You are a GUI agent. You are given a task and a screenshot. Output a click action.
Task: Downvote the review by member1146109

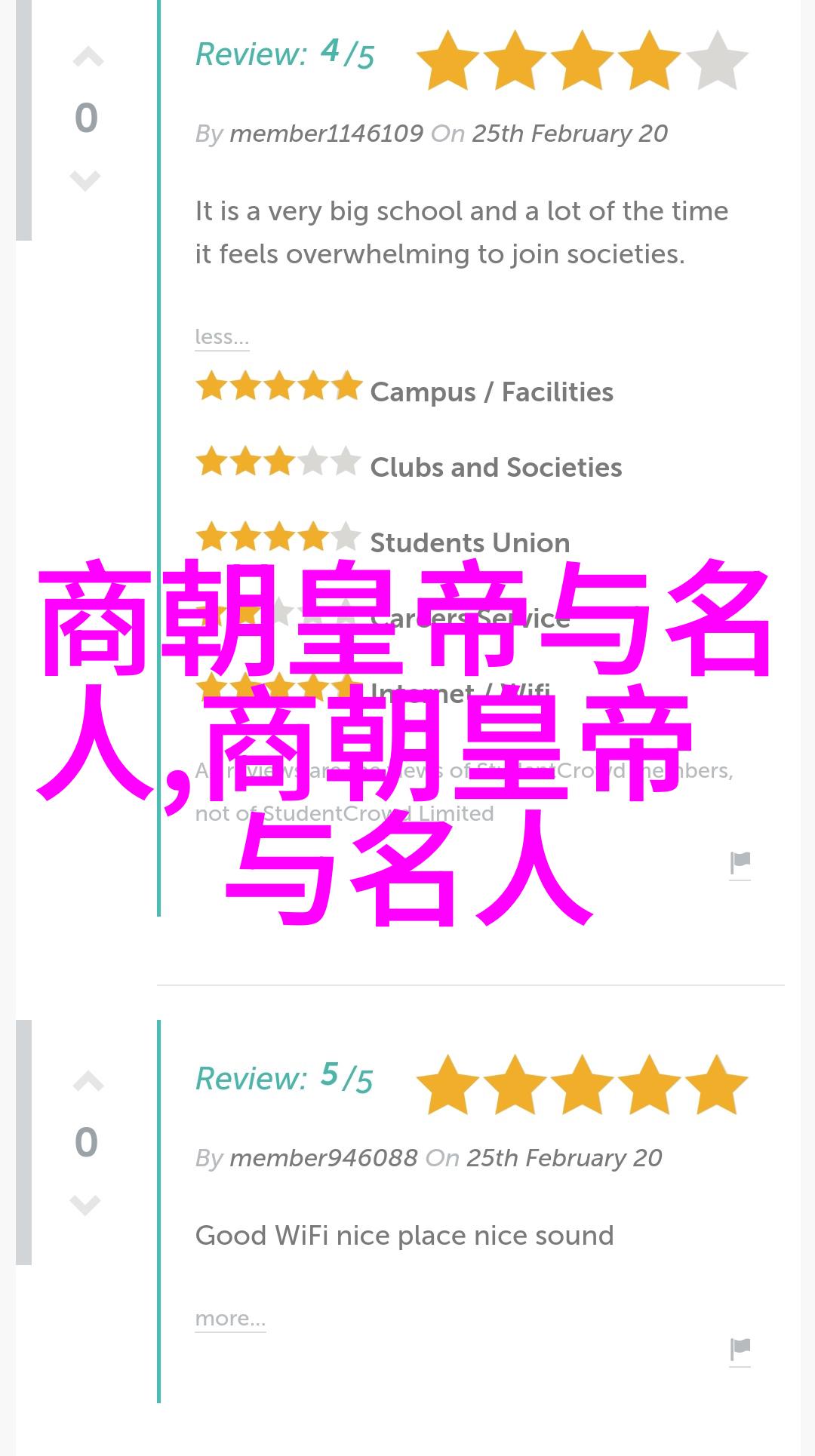coord(85,181)
